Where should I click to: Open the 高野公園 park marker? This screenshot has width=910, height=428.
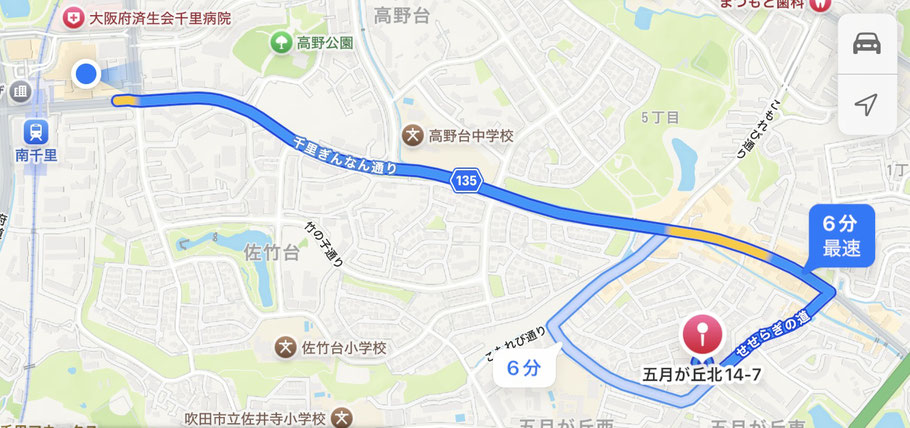283,43
